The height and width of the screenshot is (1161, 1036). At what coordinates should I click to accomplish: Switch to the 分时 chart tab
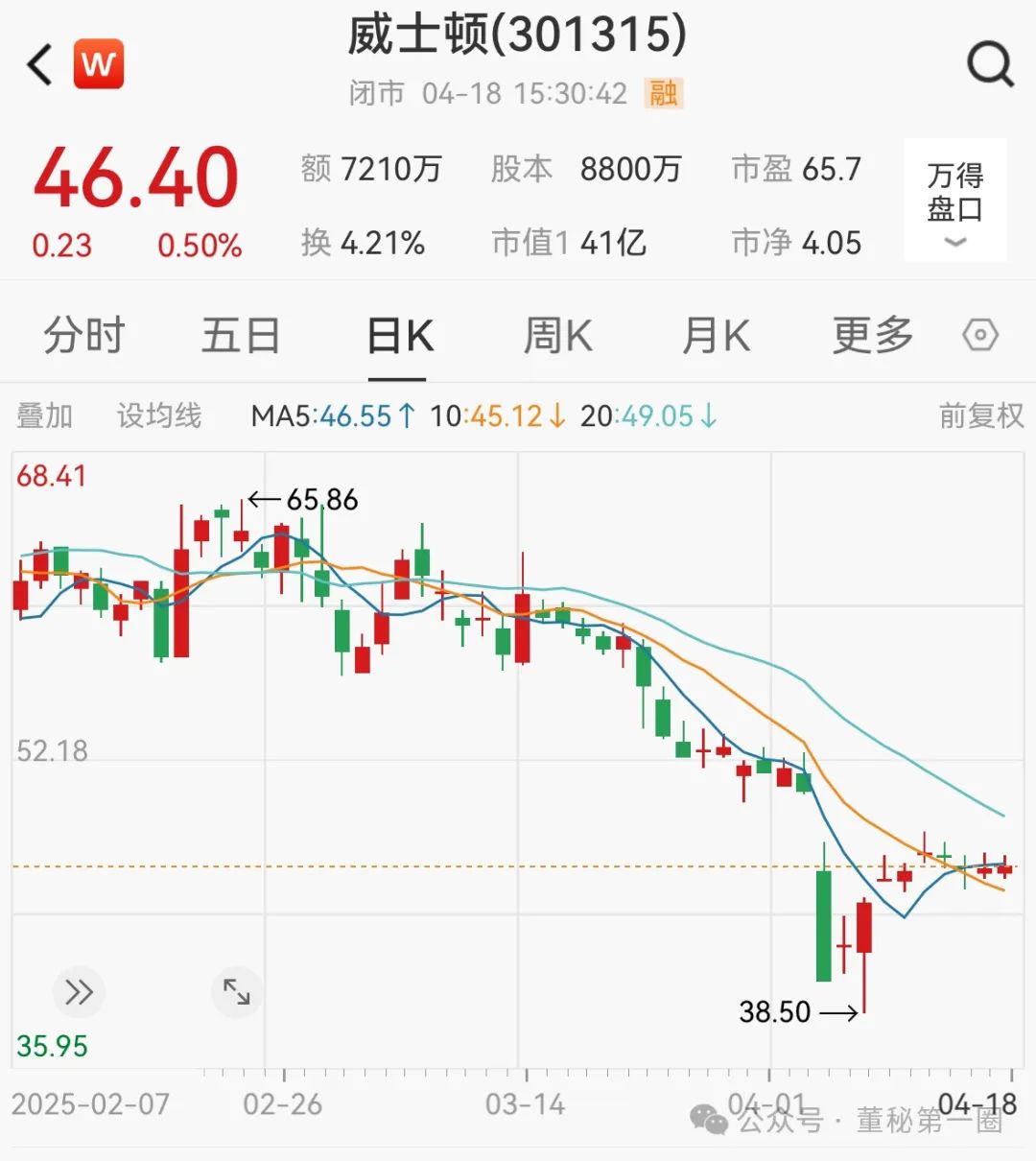(84, 336)
